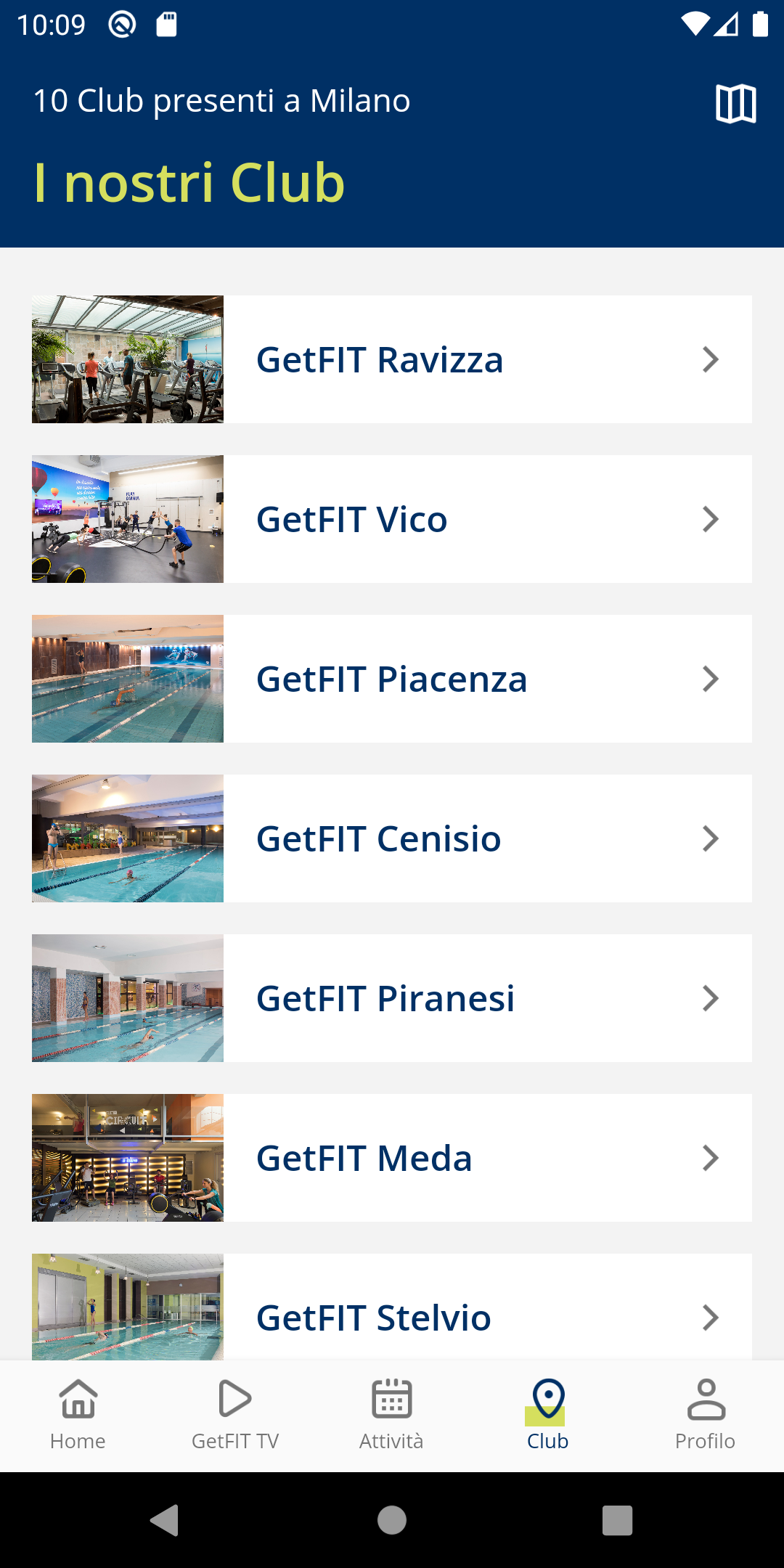Open the GetFIT Meda club
784x1568 pixels.
(x=392, y=1158)
